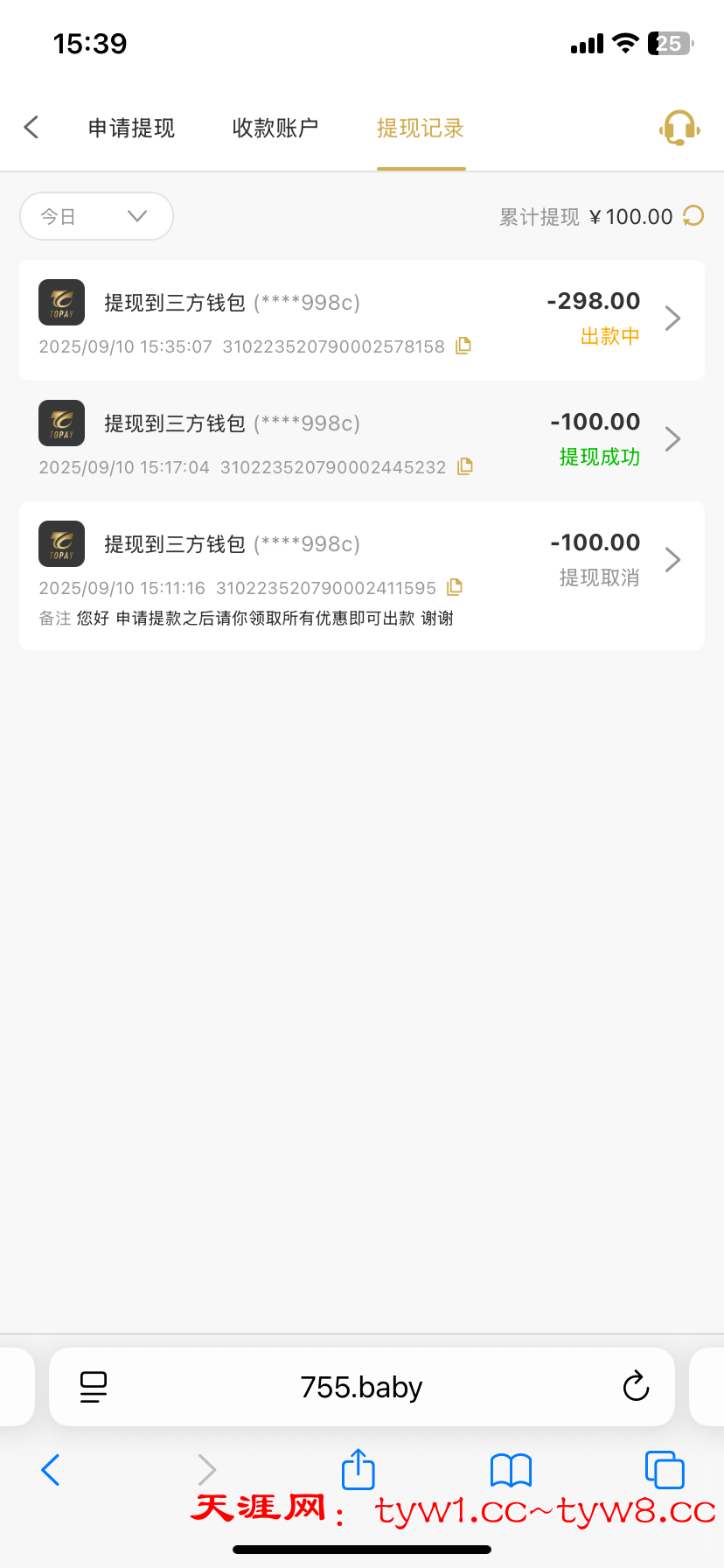This screenshot has width=724, height=1568.
Task: Open the -100.00 提现取消 withdrawal record
Action: 362,576
